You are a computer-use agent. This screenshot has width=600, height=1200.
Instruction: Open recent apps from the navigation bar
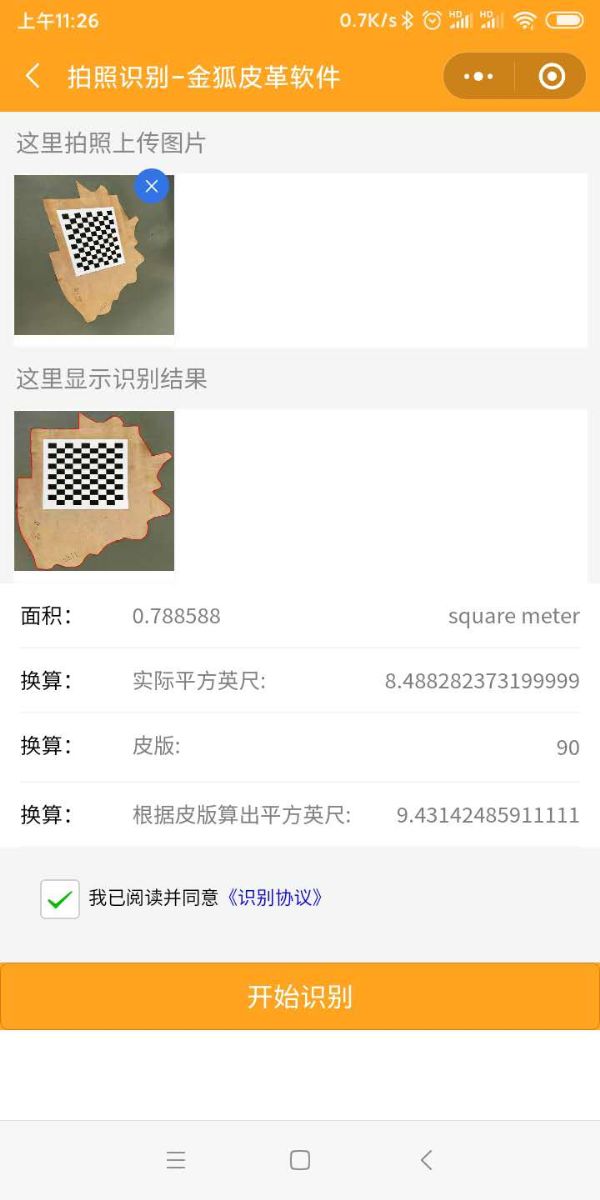pyautogui.click(x=176, y=1160)
